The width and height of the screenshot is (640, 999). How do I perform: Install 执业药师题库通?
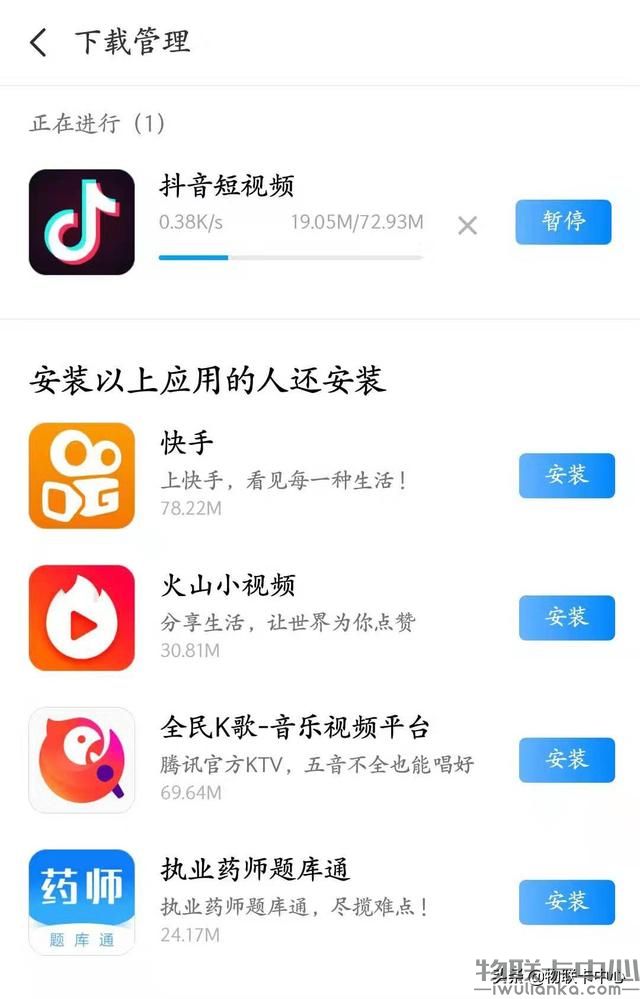click(x=566, y=902)
